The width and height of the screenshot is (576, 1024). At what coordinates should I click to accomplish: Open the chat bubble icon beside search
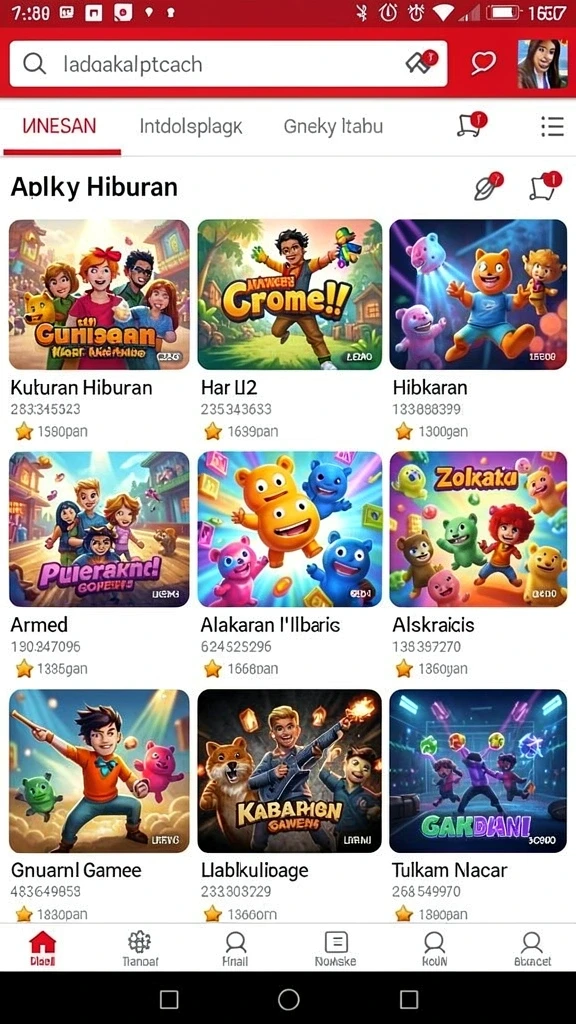click(483, 63)
